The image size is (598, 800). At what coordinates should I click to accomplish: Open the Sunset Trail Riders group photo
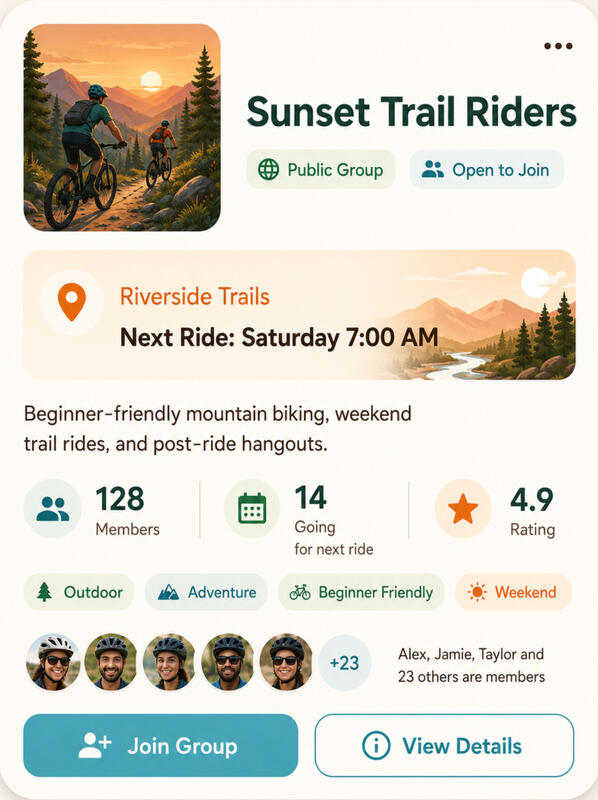122,128
